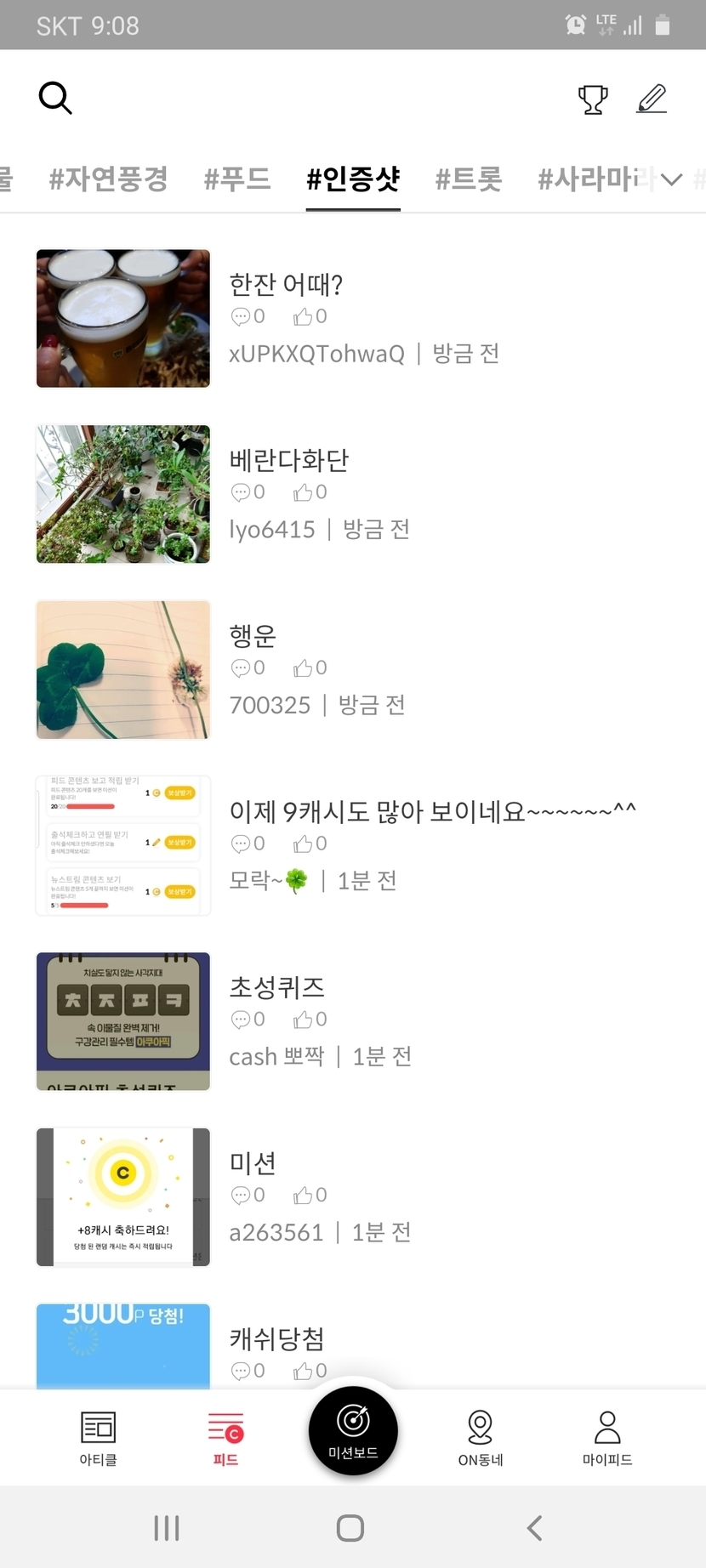This screenshot has width=706, height=1568.
Task: Select the #푸드 hashtag tab
Action: click(237, 179)
